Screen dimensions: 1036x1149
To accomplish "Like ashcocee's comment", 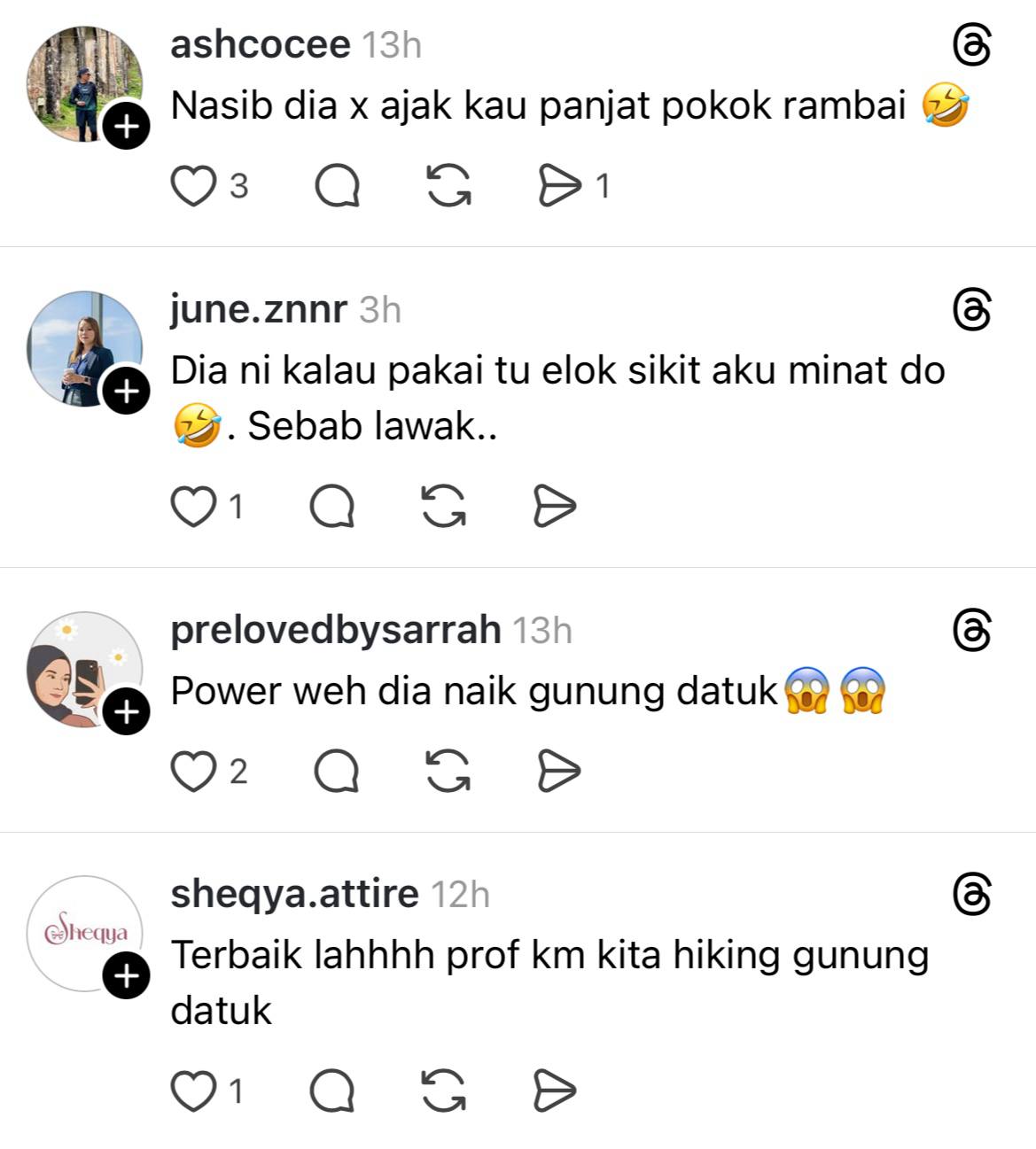I will 193,186.
